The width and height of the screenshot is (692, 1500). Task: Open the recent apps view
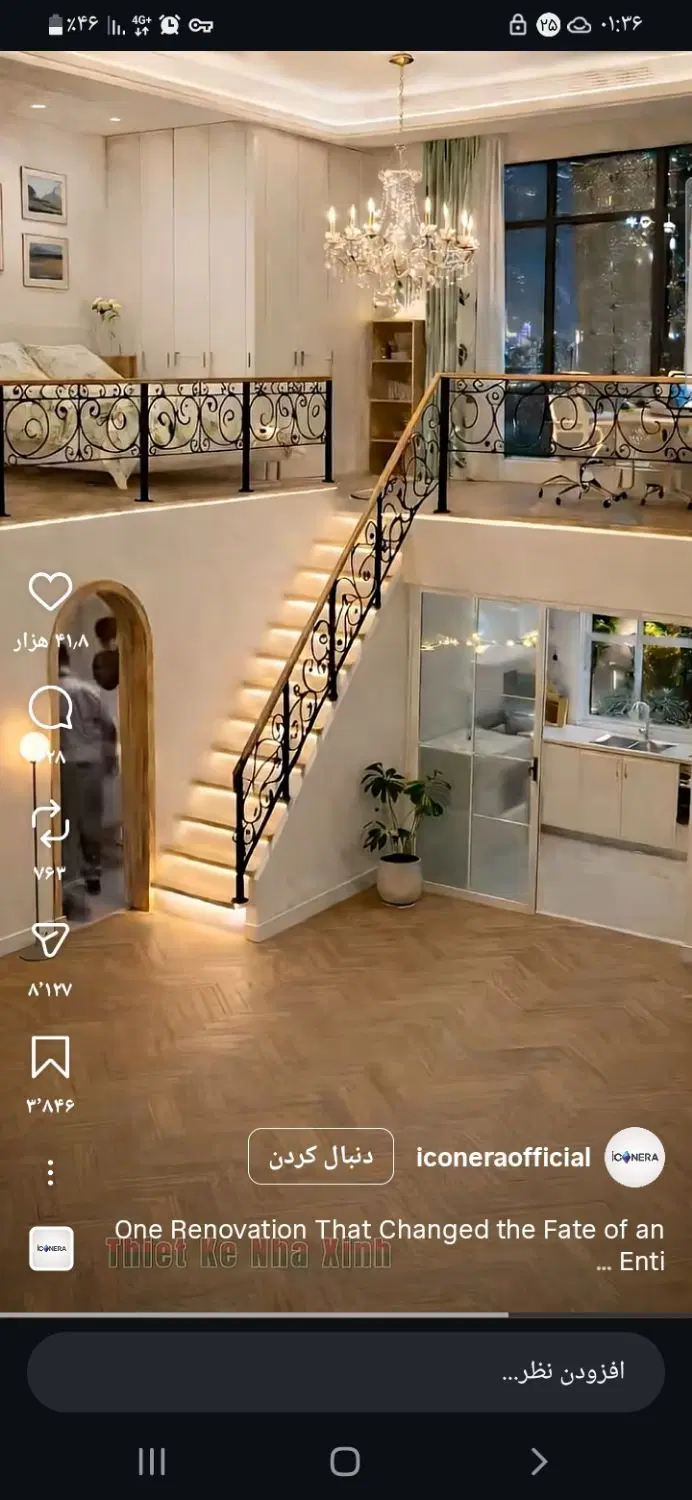tap(152, 1461)
